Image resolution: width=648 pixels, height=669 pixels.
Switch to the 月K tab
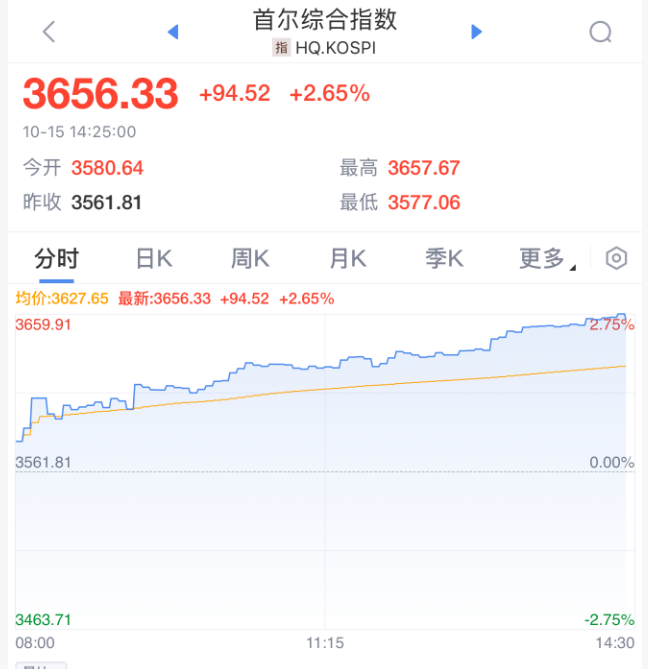point(347,259)
